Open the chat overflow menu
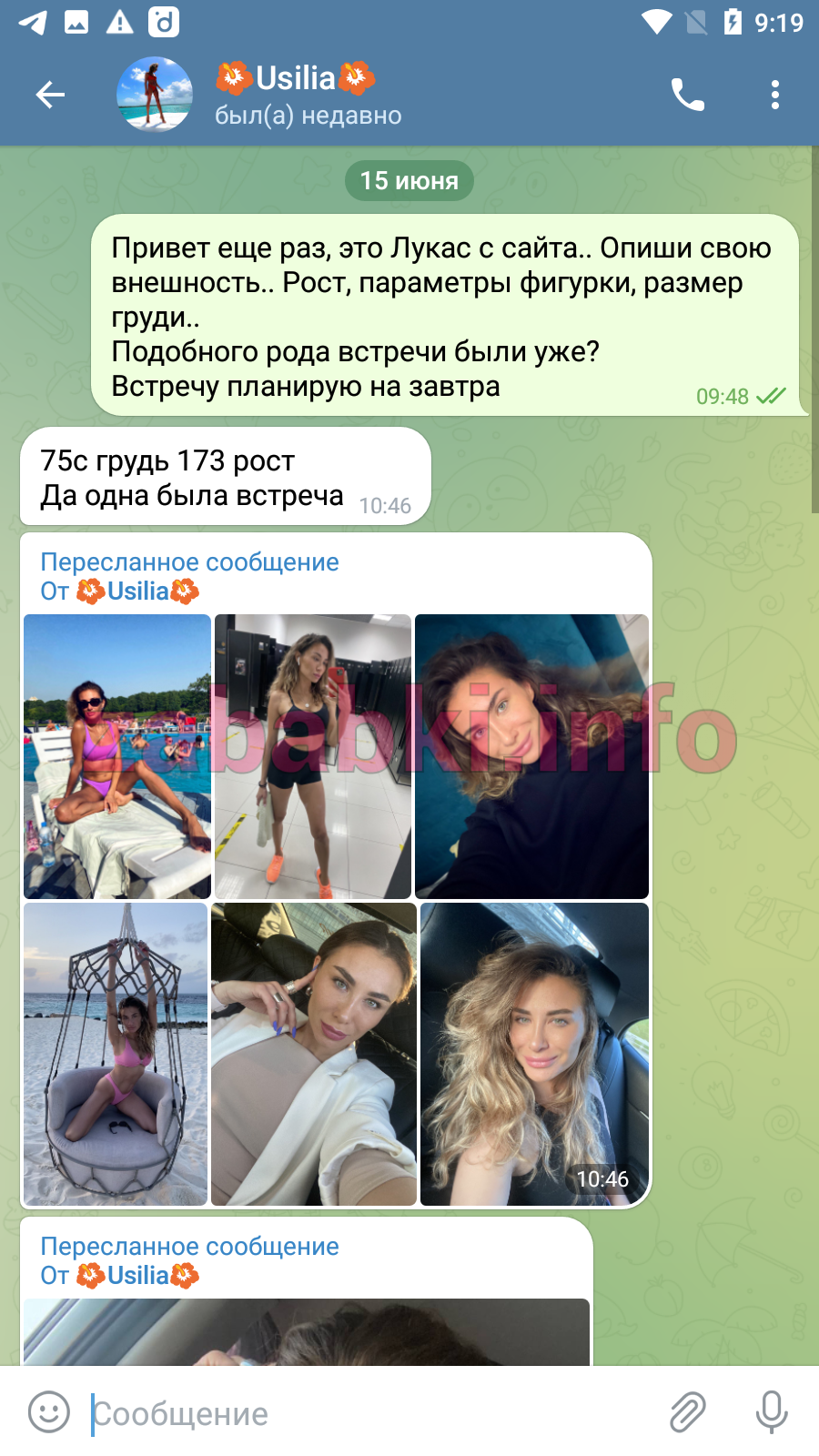The height and width of the screenshot is (1456, 819). pyautogui.click(x=775, y=95)
